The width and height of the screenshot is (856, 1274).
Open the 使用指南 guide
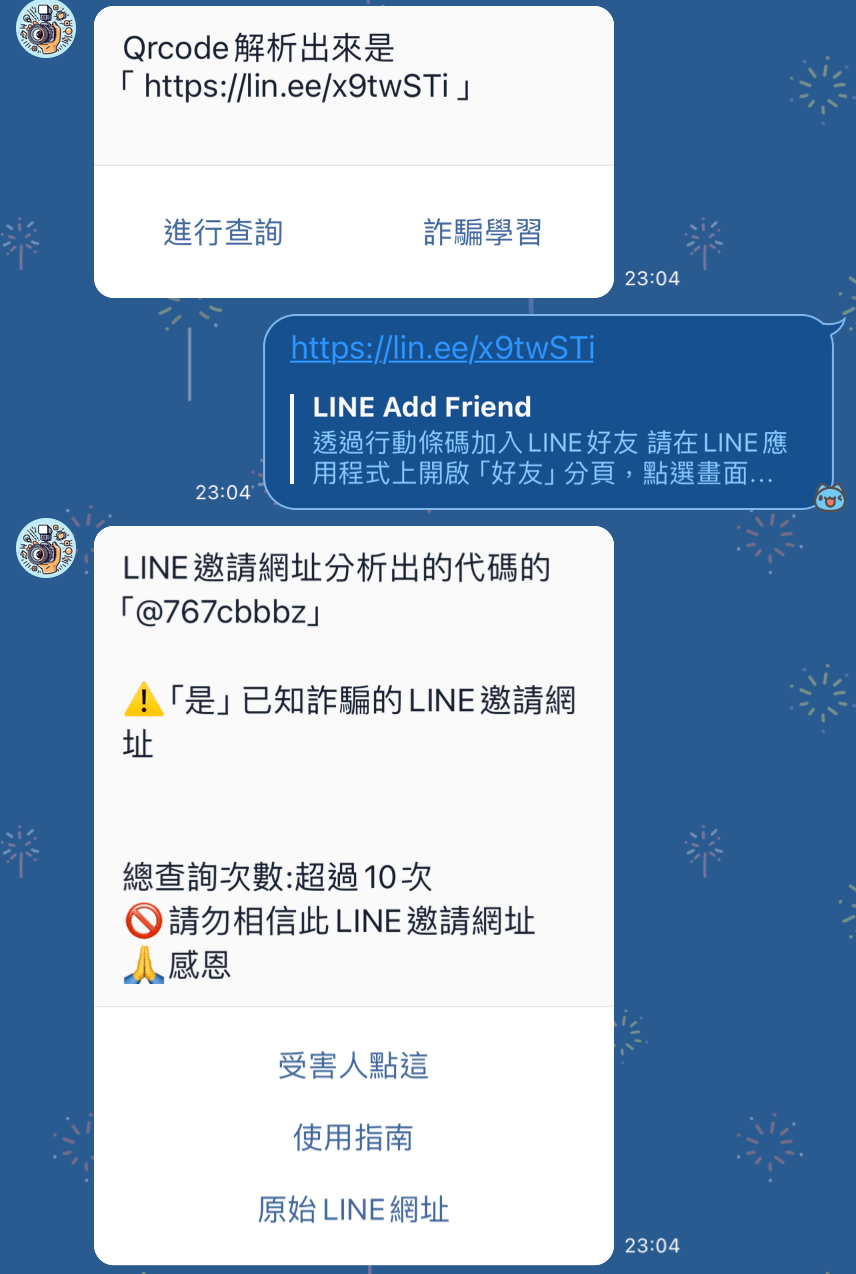click(353, 1137)
